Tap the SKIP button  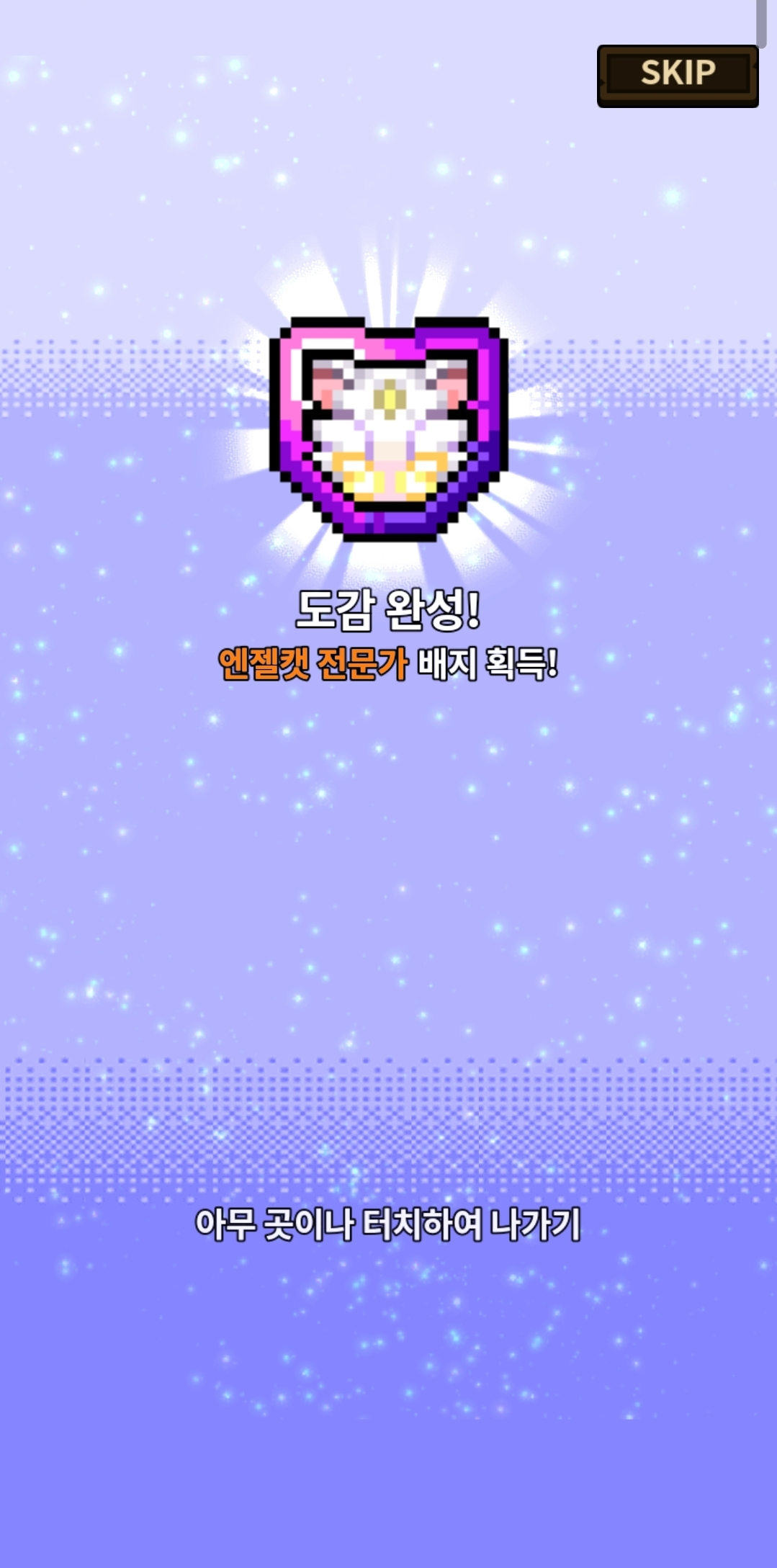(x=677, y=76)
